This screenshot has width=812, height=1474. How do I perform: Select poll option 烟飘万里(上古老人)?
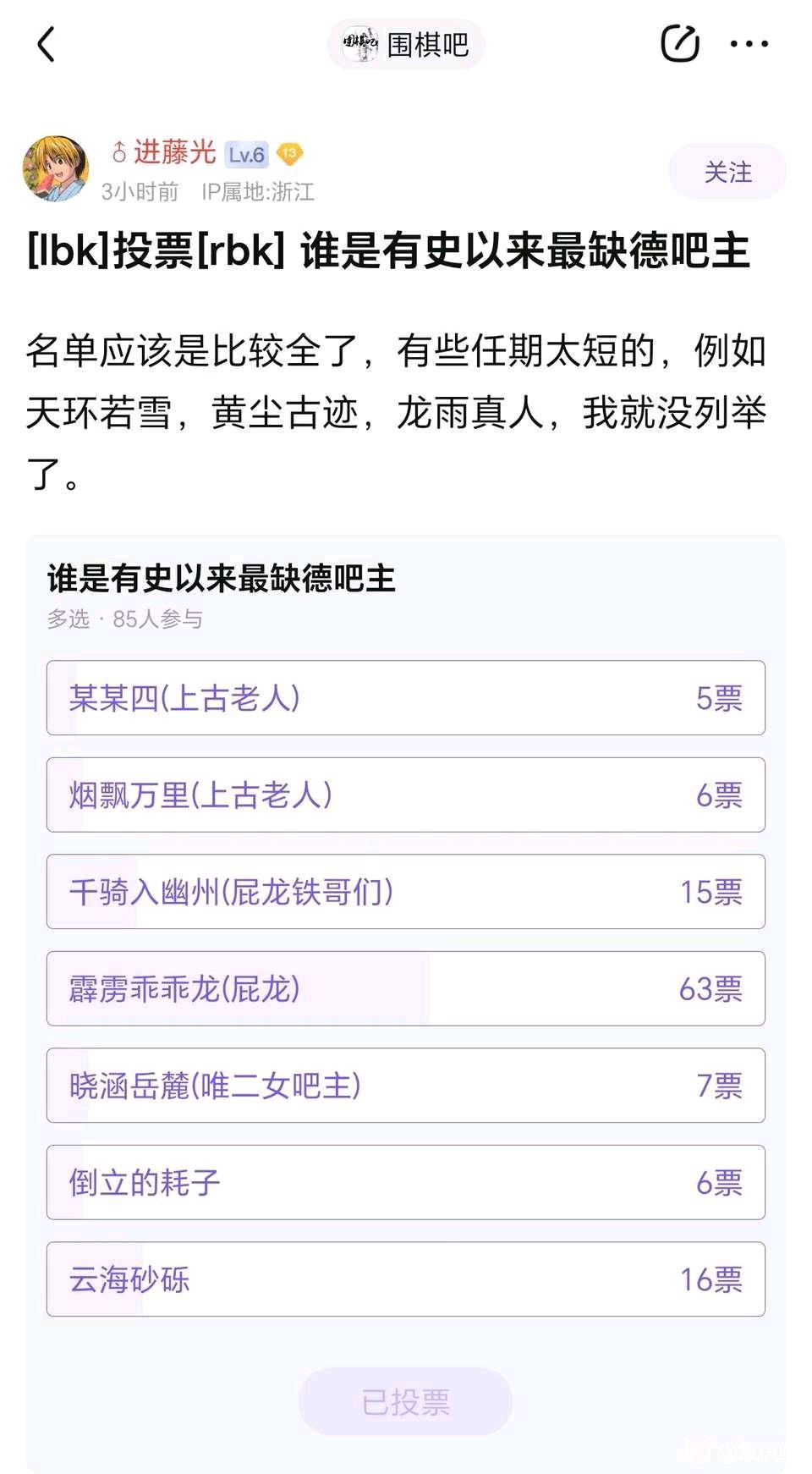pos(406,795)
